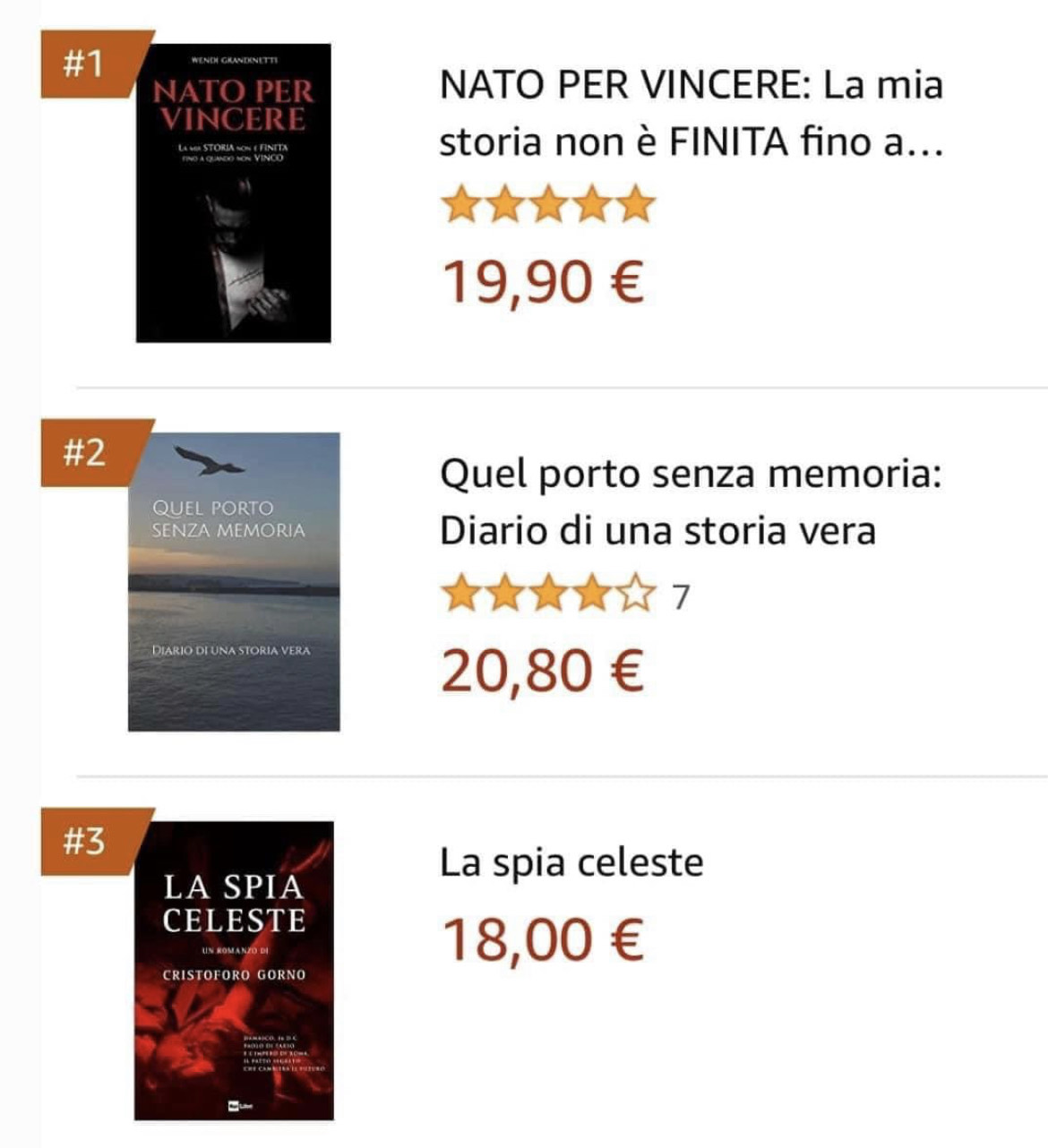Open the NATO PER VINCERE book cover
The height and width of the screenshot is (1148, 1048).
coord(233,193)
